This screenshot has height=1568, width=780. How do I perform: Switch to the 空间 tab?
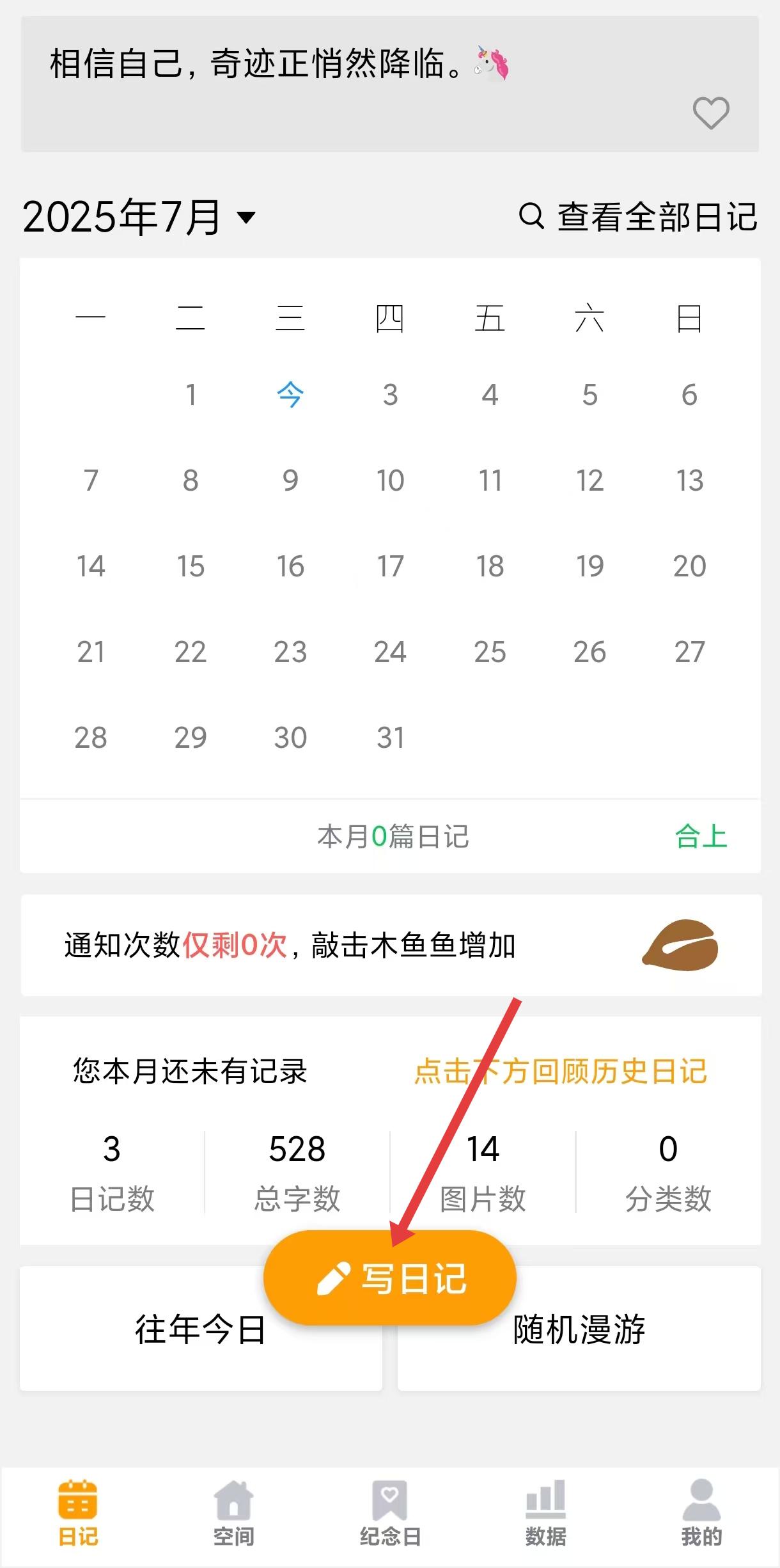coord(233,1513)
